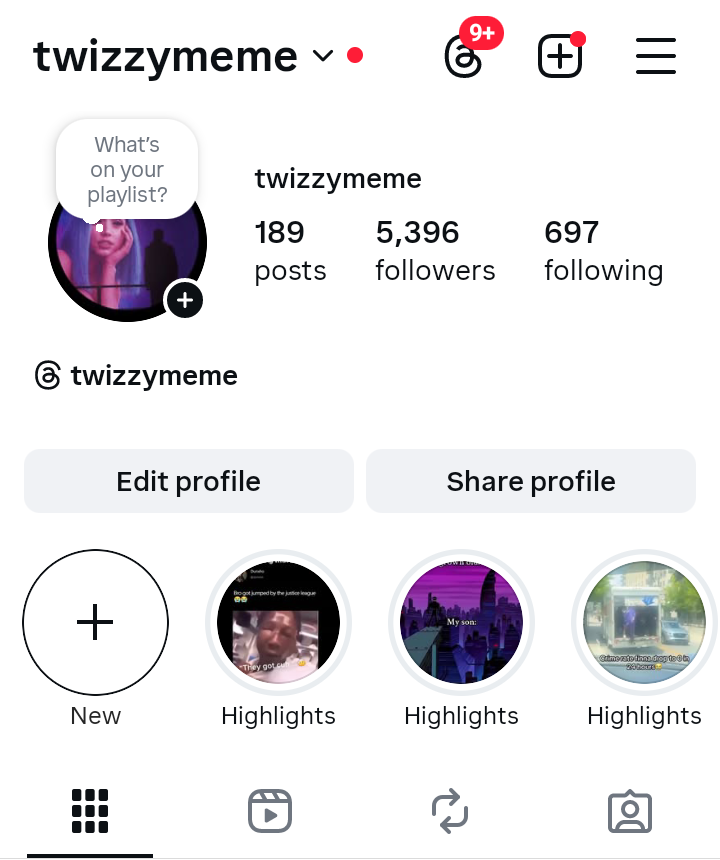Tap the "What's on your playlist?" note bubble
Image resolution: width=720 pixels, height=860 pixels.
[x=127, y=170]
